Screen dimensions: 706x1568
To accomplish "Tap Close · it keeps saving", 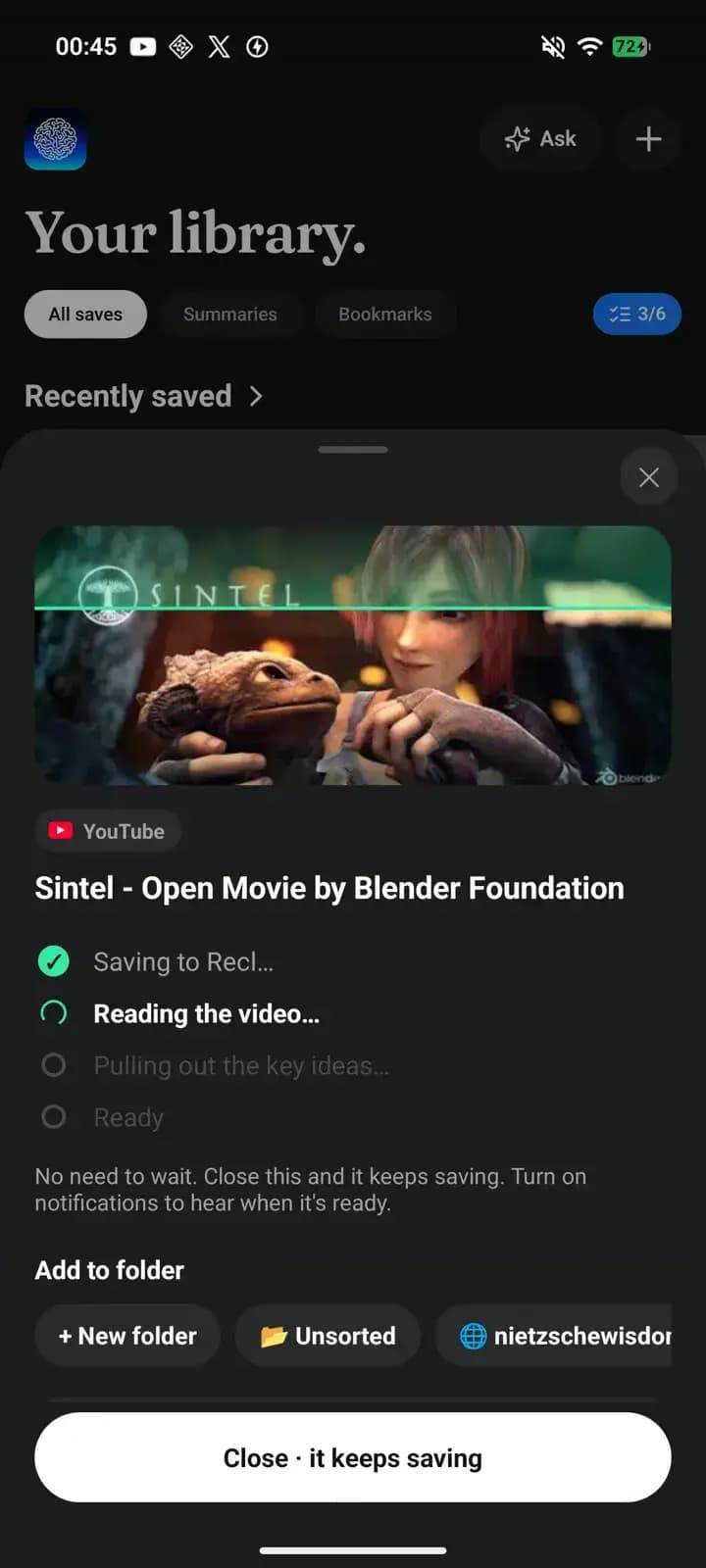I will click(353, 1457).
